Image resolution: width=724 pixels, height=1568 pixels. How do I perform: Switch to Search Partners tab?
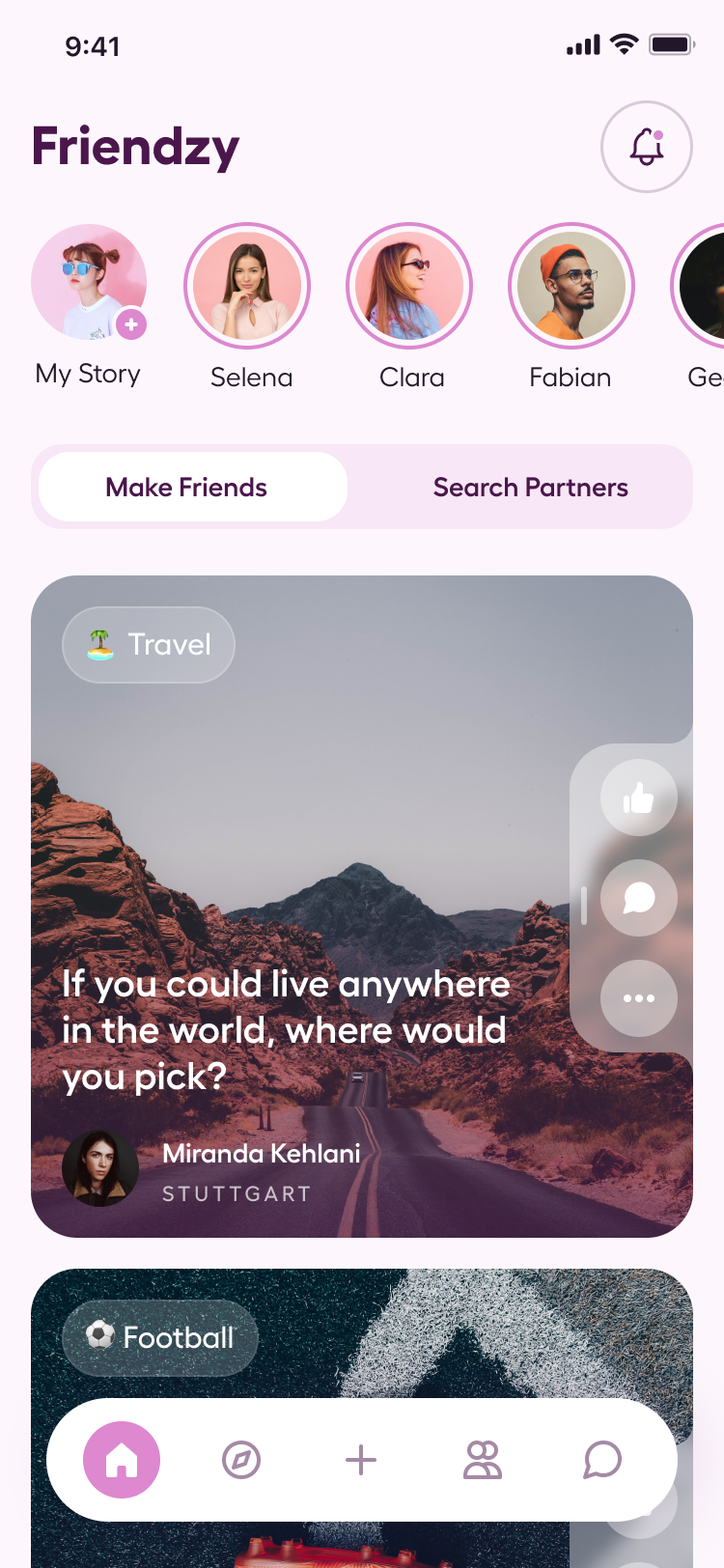(530, 487)
